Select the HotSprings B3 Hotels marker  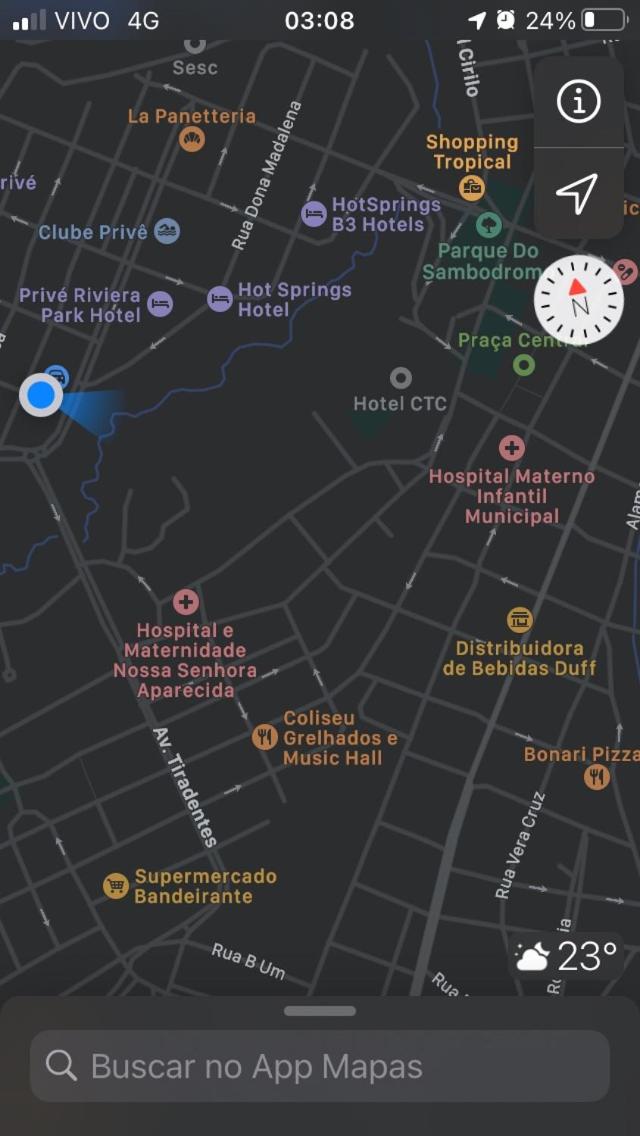click(x=314, y=214)
